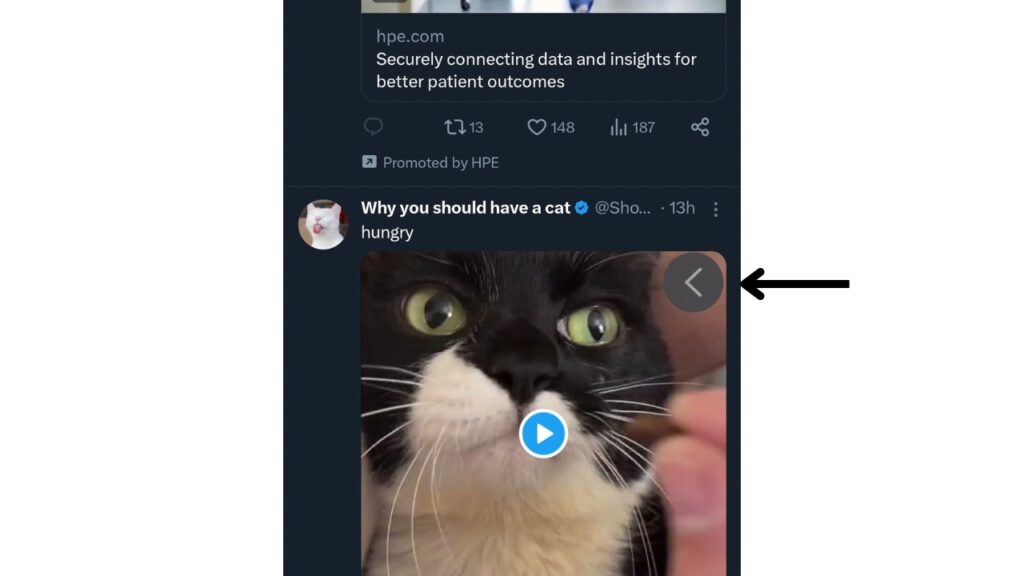
Task: Share the HPE promoted post
Action: pyautogui.click(x=700, y=127)
